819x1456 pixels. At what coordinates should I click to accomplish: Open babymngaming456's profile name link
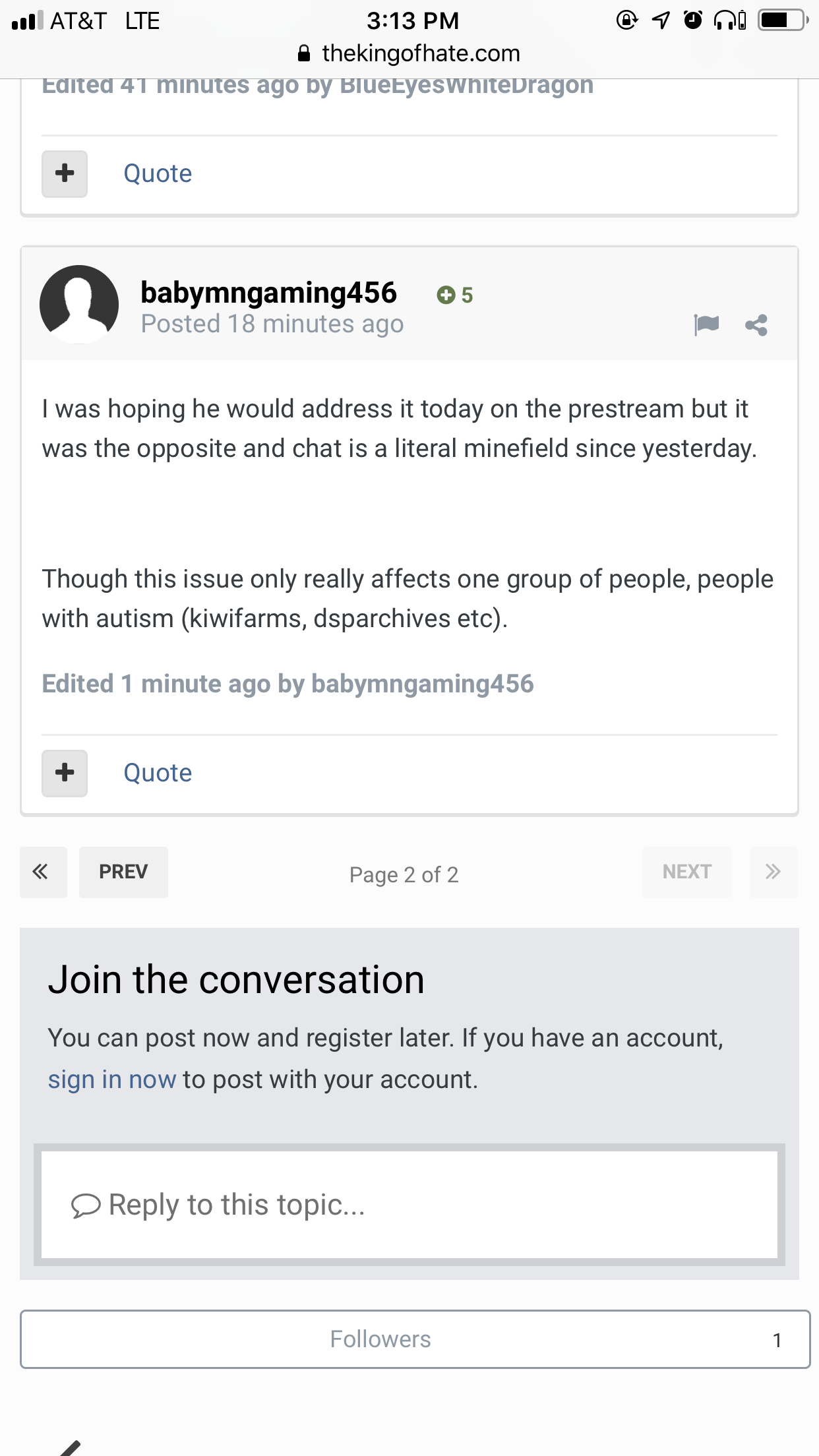268,292
